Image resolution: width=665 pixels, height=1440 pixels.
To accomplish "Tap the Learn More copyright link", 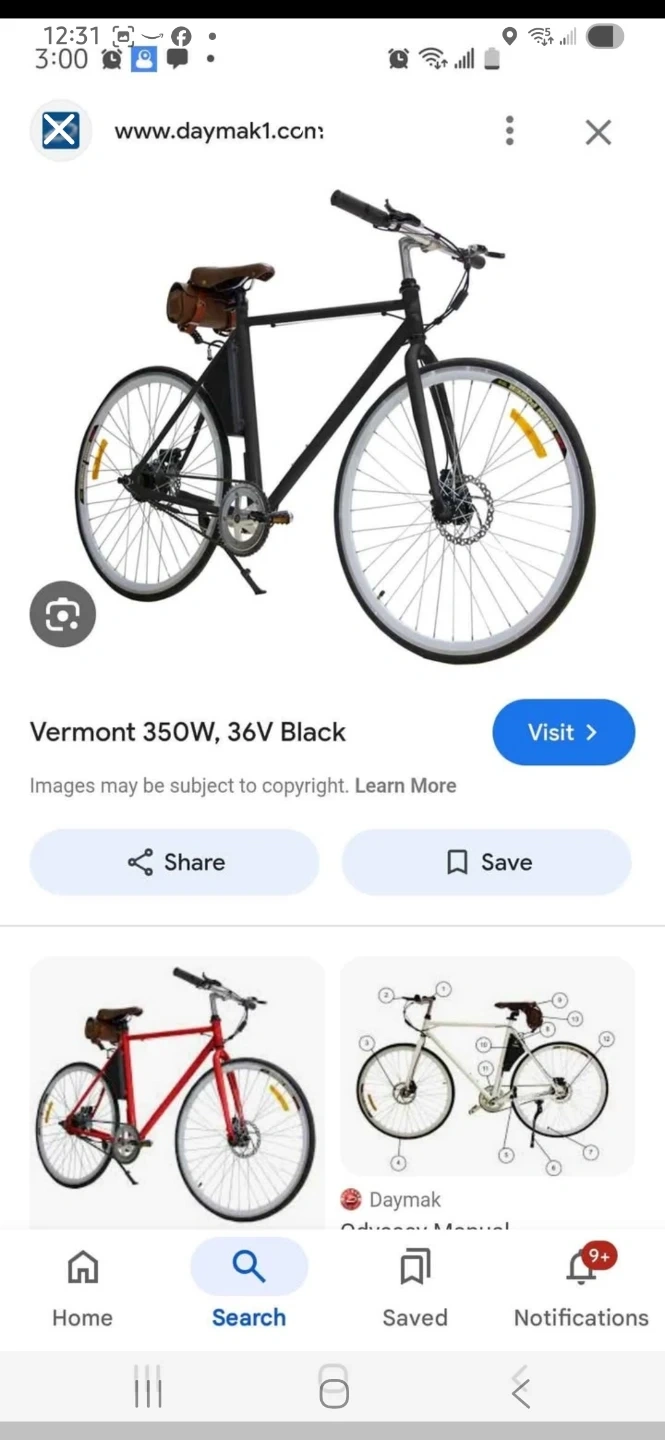I will point(405,786).
